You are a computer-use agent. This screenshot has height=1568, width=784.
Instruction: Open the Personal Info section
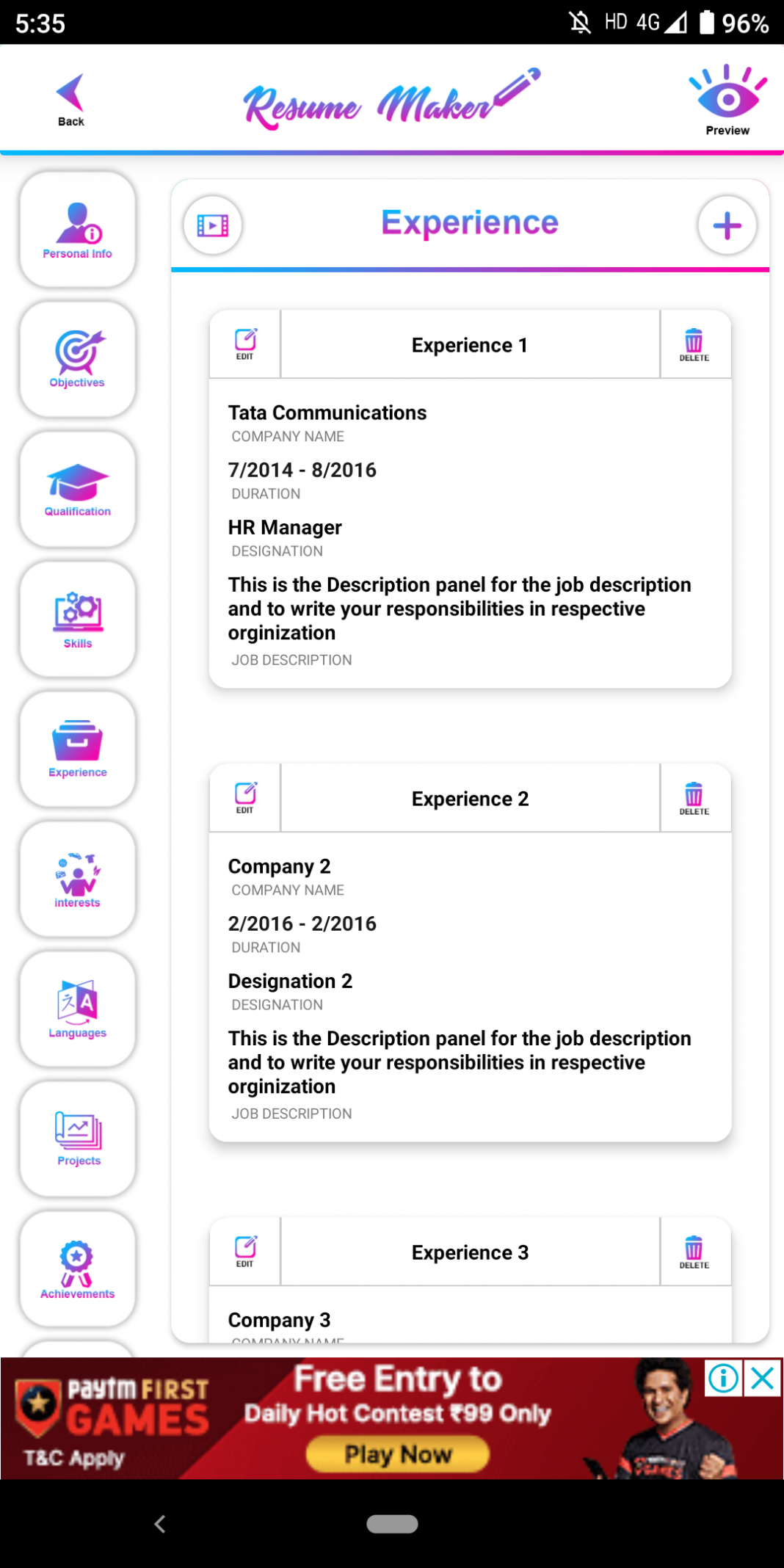tap(76, 228)
